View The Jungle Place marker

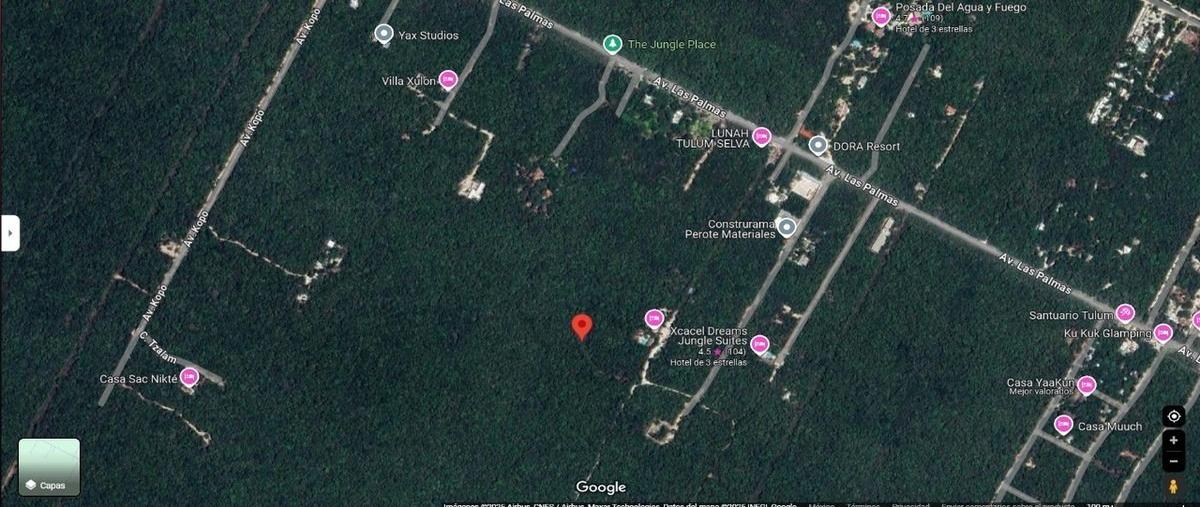pos(611,44)
